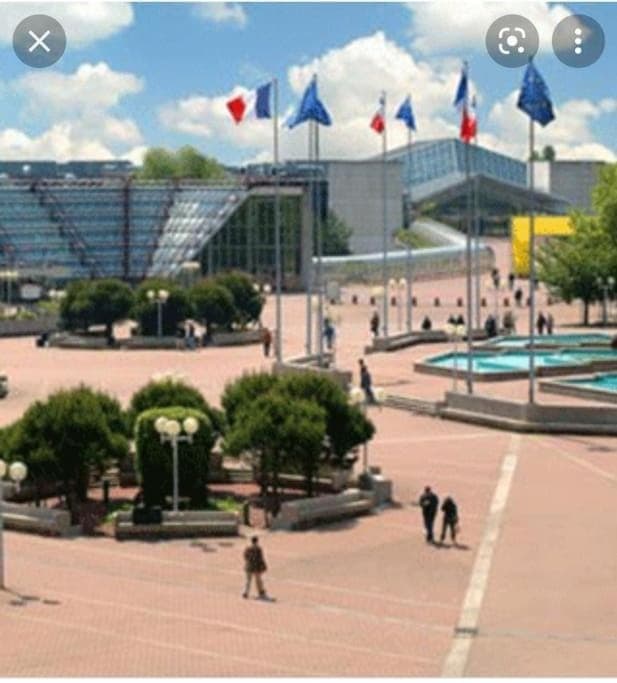Search this image with Lens
The image size is (617, 683).
tap(512, 41)
